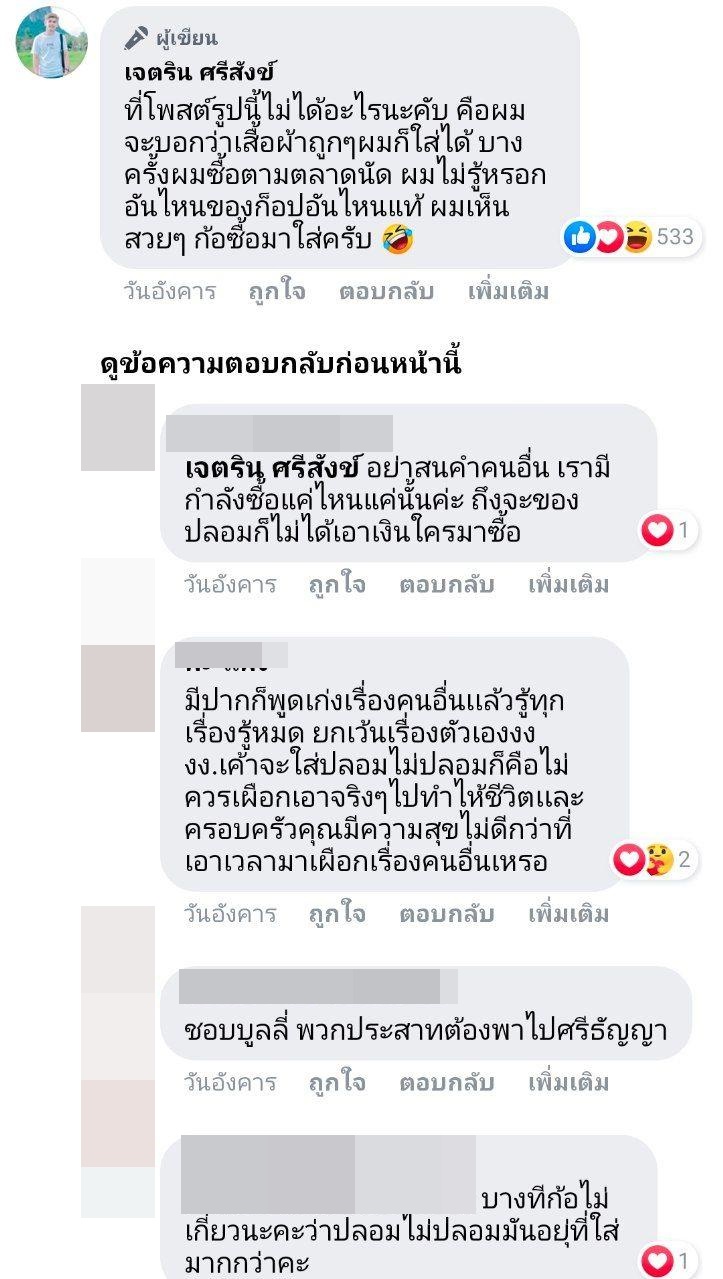This screenshot has width=723, height=1279.
Task: Like the reply starting with มีปากก็พูดเก่ง
Action: pos(337,914)
